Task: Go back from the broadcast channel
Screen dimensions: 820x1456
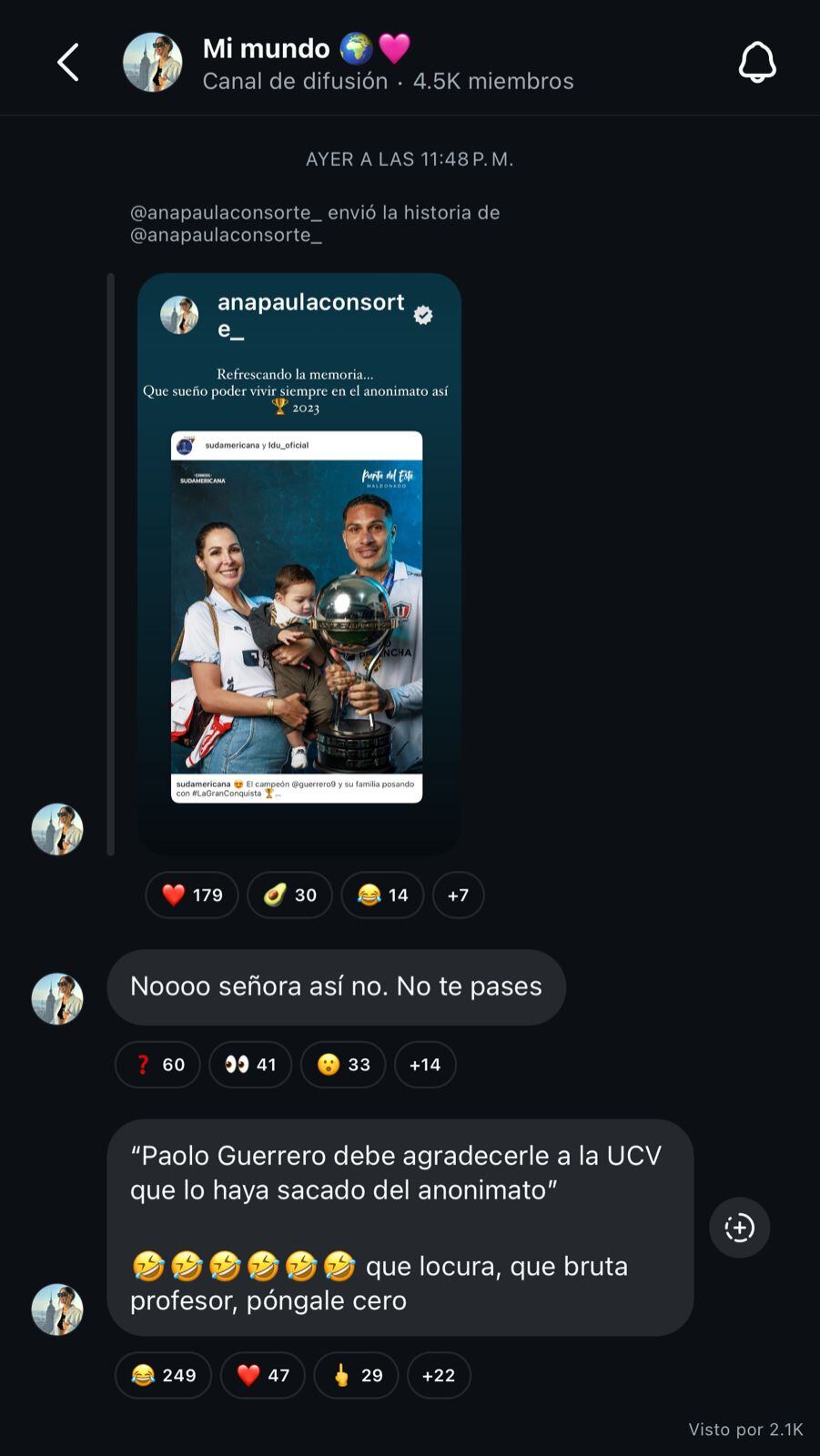Action: click(x=68, y=63)
